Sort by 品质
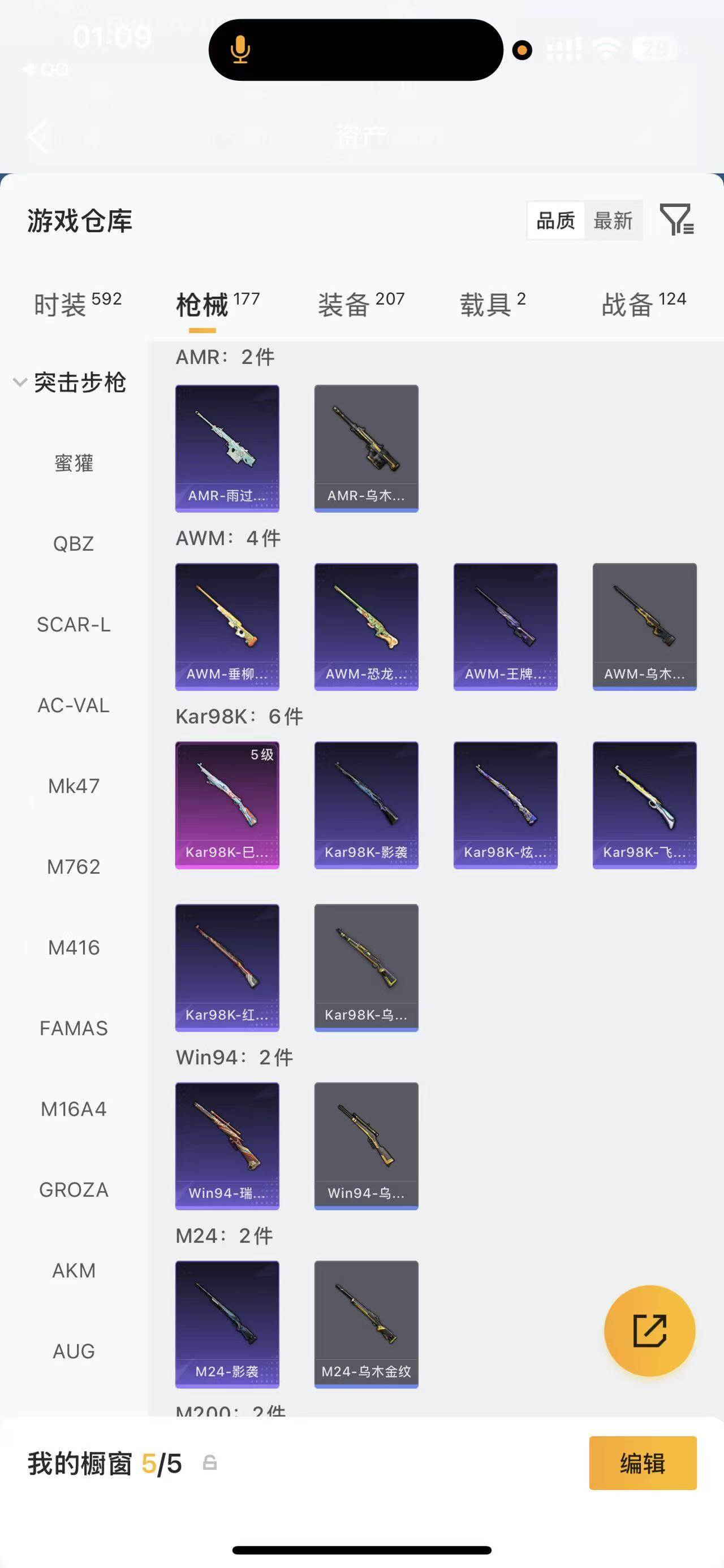This screenshot has width=724, height=1568. pyautogui.click(x=555, y=220)
